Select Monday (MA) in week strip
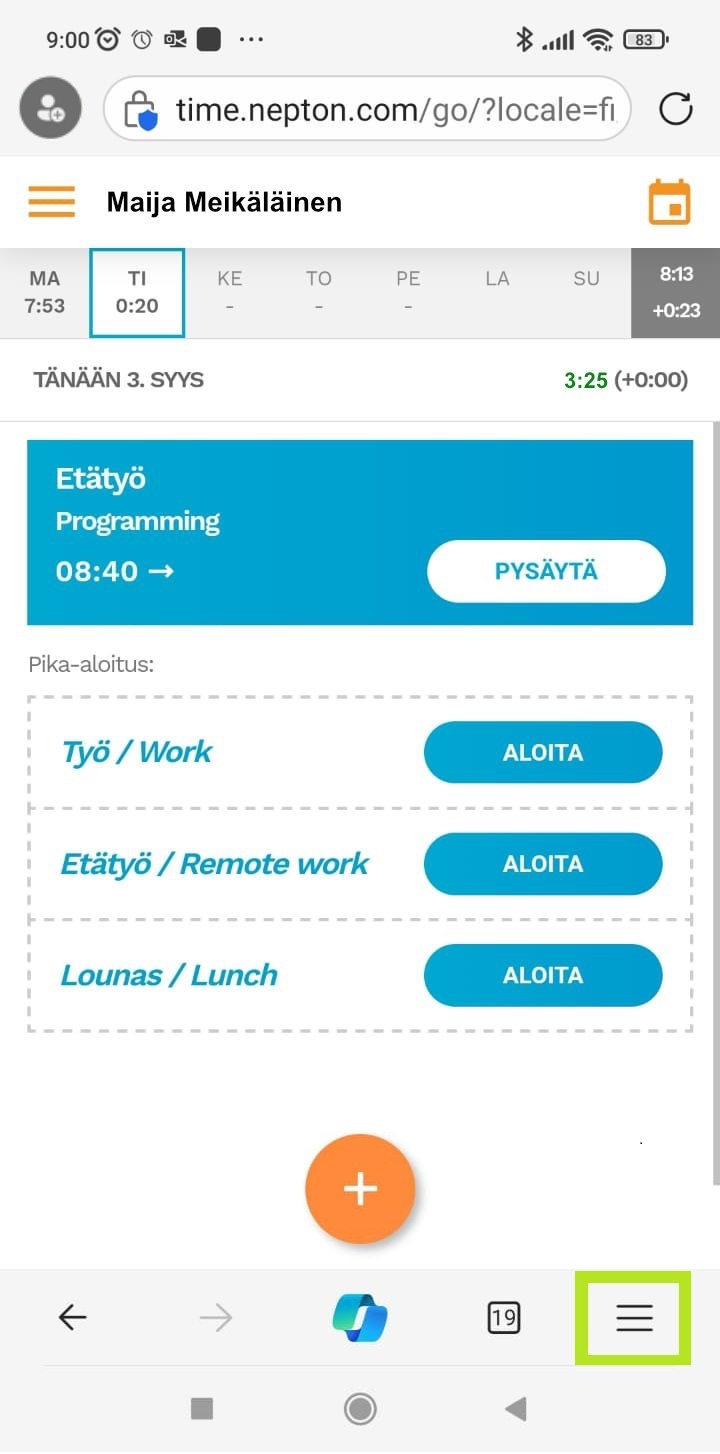The height and width of the screenshot is (1454, 720). click(44, 292)
